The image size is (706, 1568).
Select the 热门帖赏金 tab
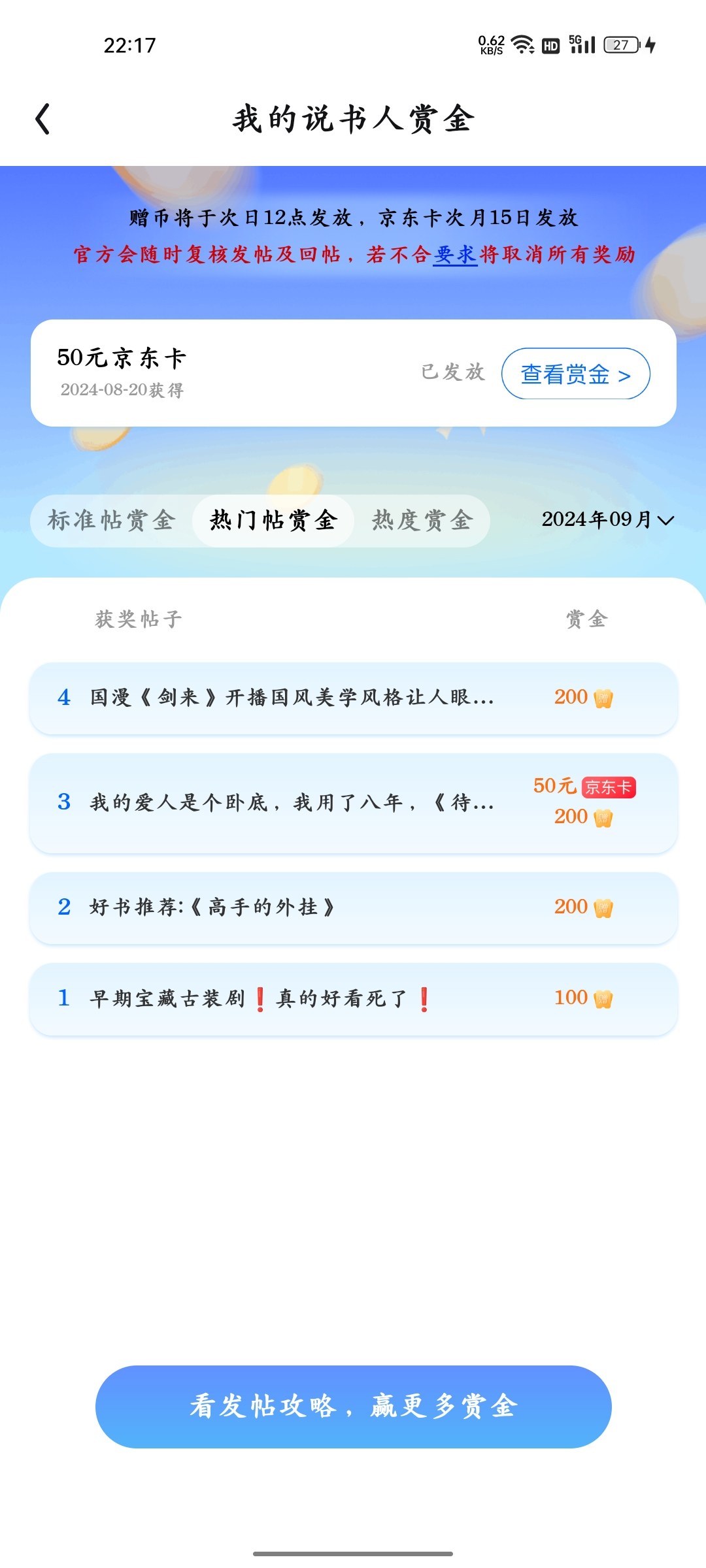pos(273,521)
